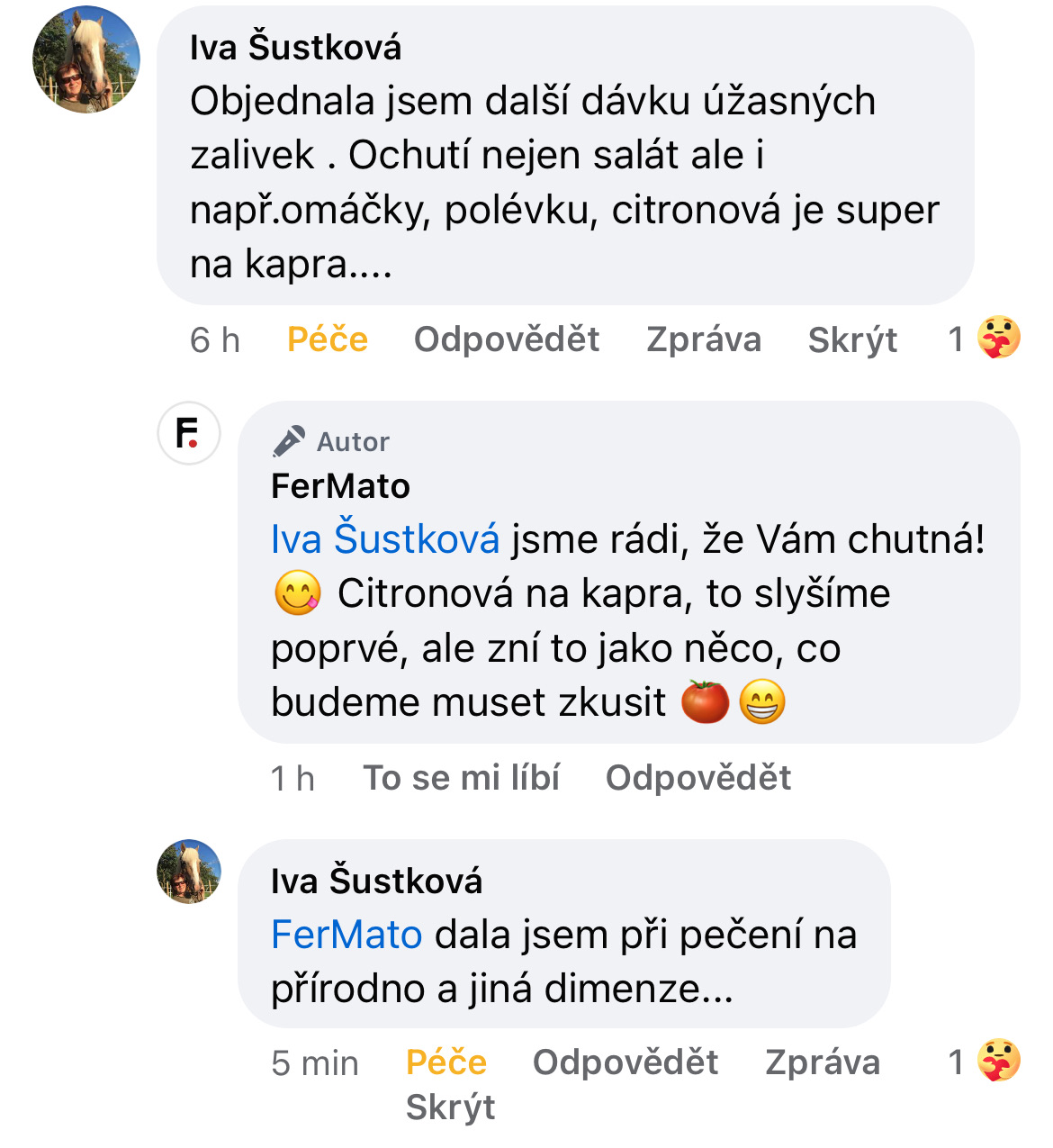Tap Zpráva under the 6 h comment
The image size is (1053, 1148).
click(x=704, y=339)
